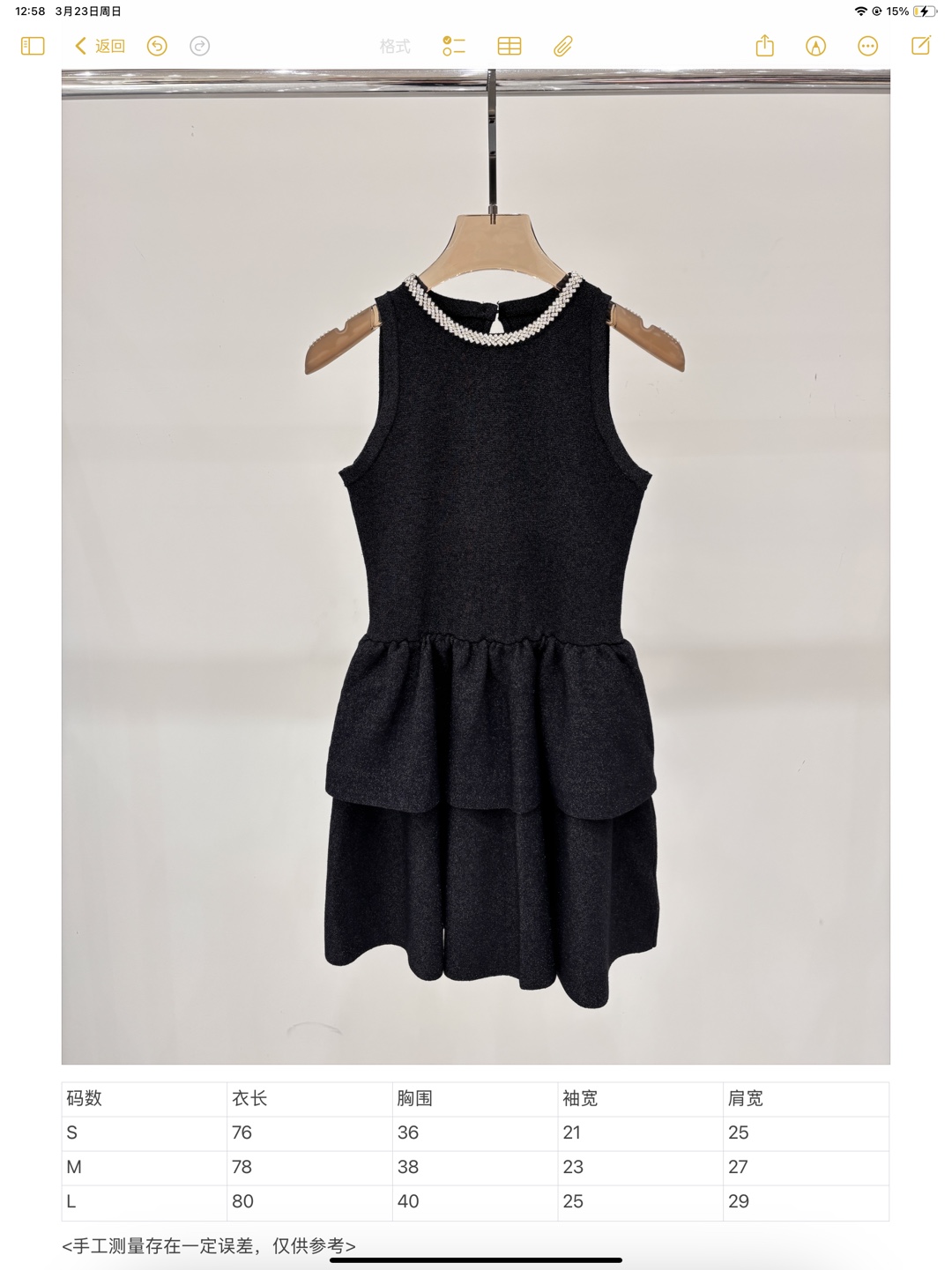Insert a table

click(x=509, y=46)
